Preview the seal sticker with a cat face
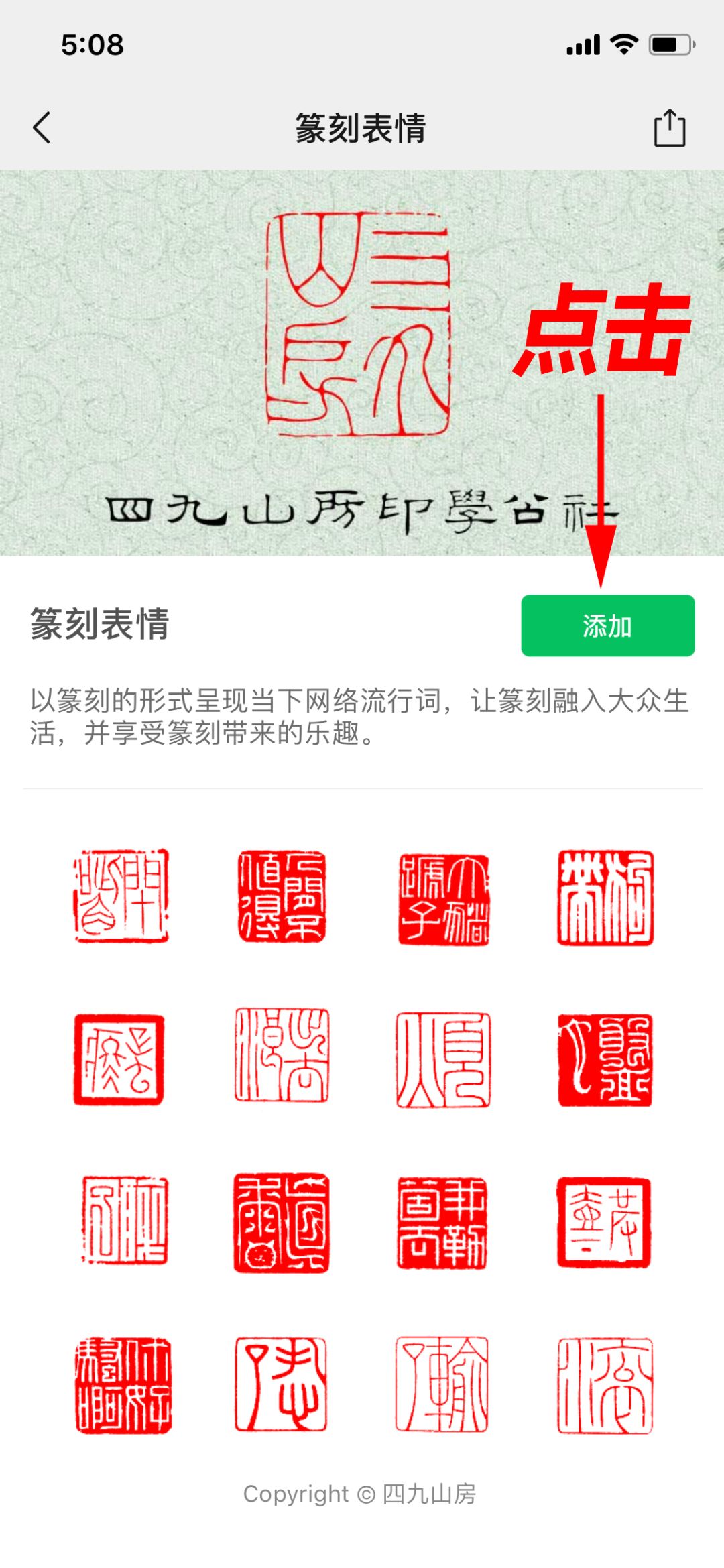The height and width of the screenshot is (1568, 724). pos(281,1222)
